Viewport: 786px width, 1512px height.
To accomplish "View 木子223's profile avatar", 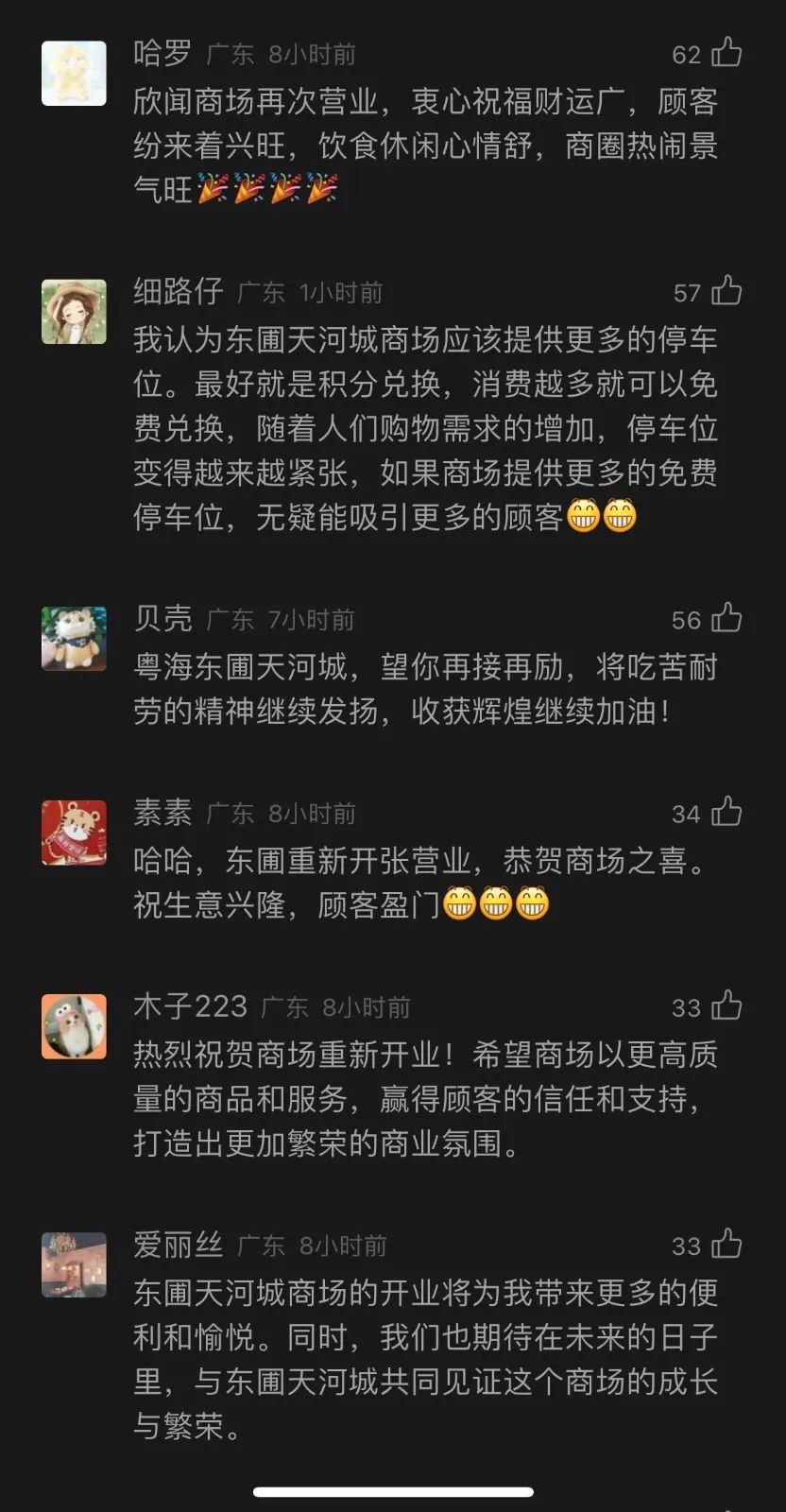I will point(74,1026).
